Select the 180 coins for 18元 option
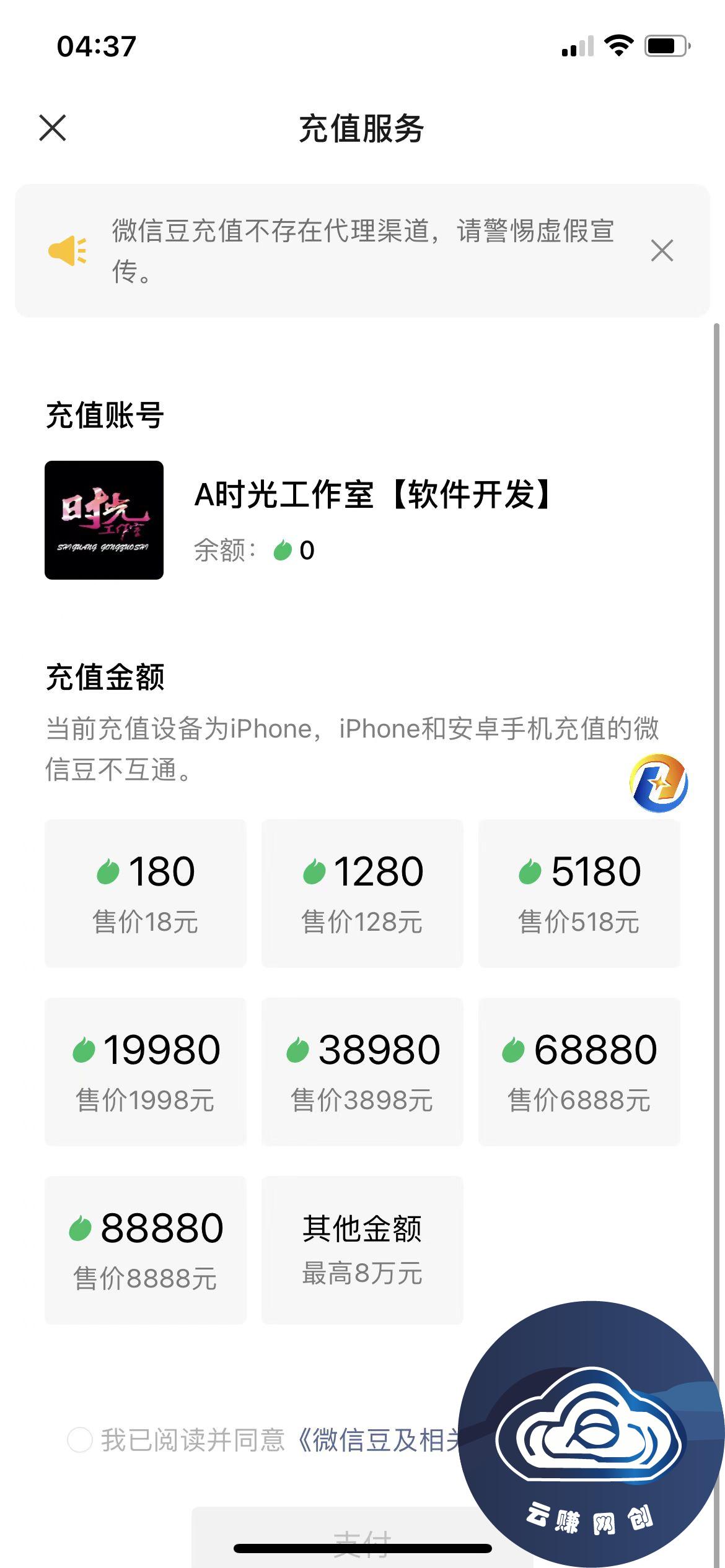The height and width of the screenshot is (1568, 725). pos(146,893)
